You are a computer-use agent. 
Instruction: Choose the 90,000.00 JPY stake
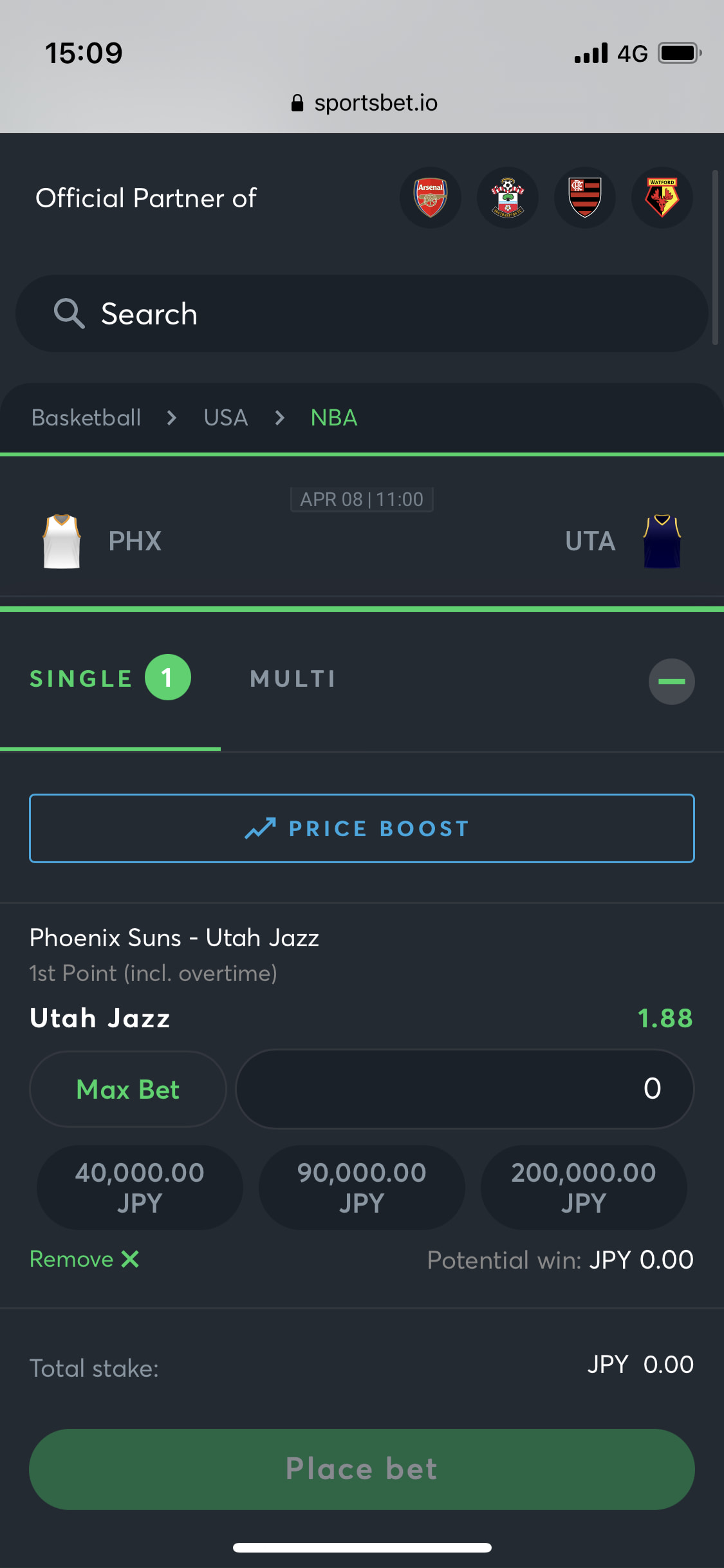point(362,1187)
